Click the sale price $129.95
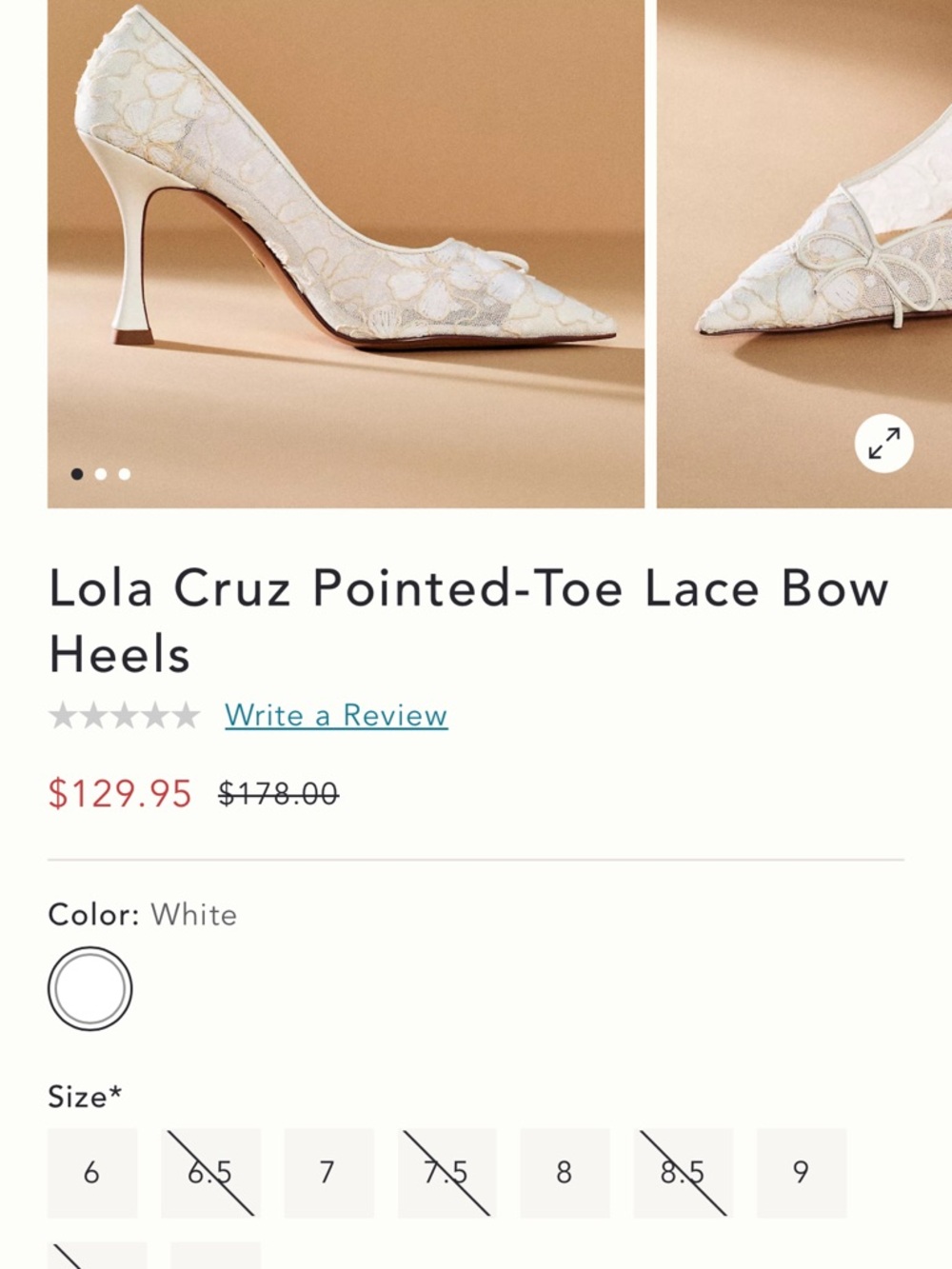This screenshot has width=952, height=1269. [118, 793]
